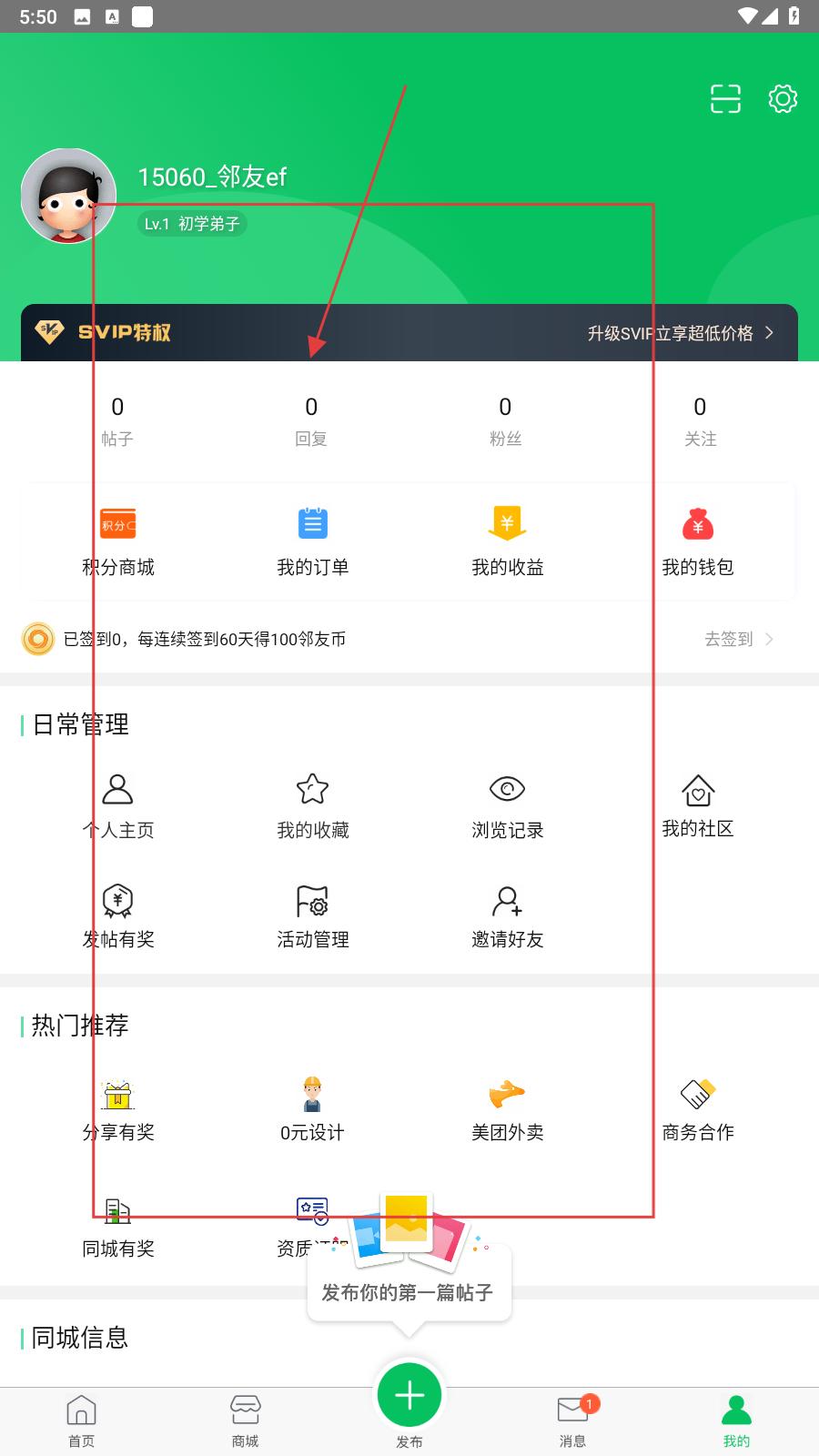Open 我的钱包 wallet

click(x=698, y=541)
